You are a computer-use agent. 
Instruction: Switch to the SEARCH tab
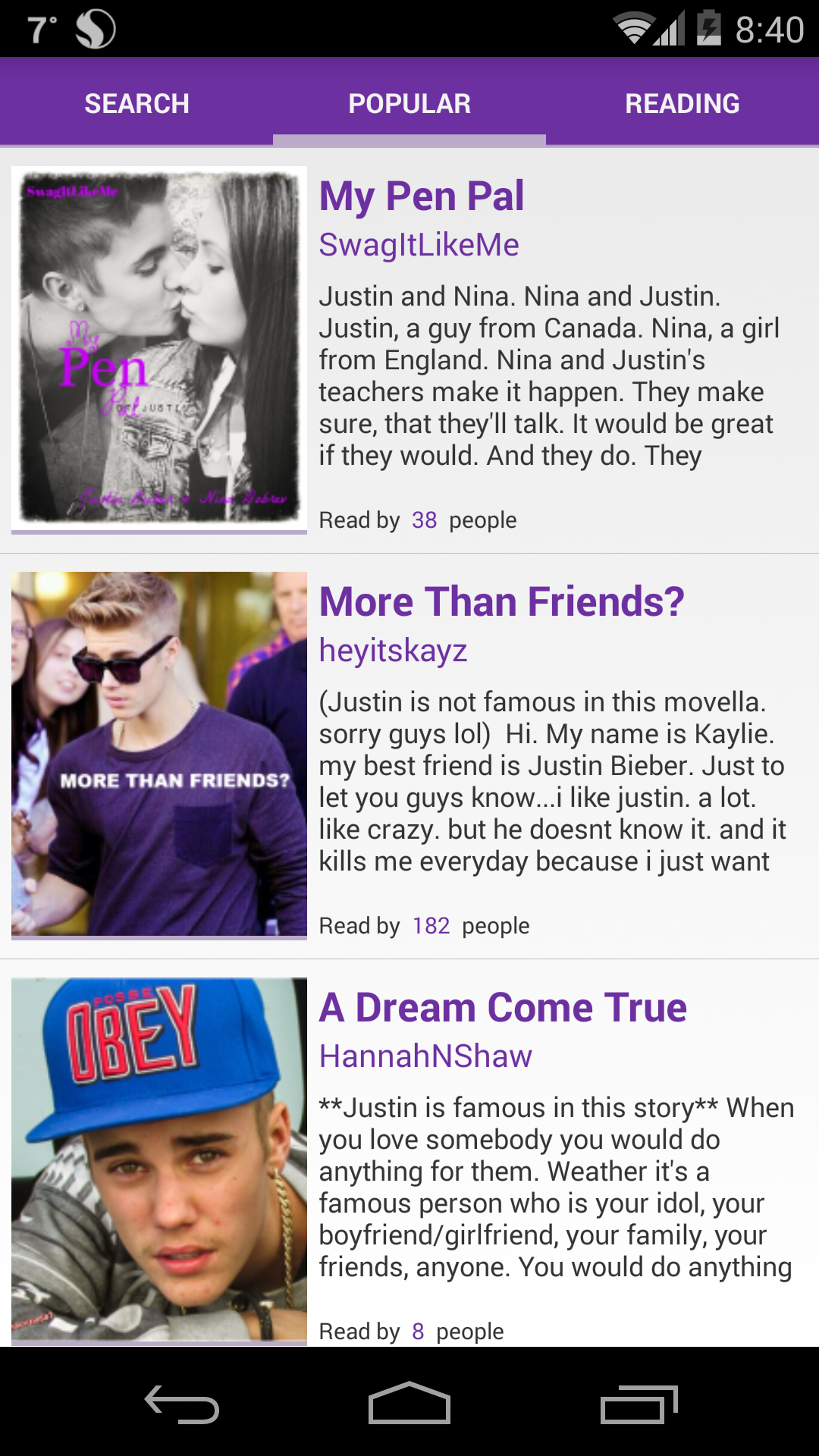click(x=137, y=102)
